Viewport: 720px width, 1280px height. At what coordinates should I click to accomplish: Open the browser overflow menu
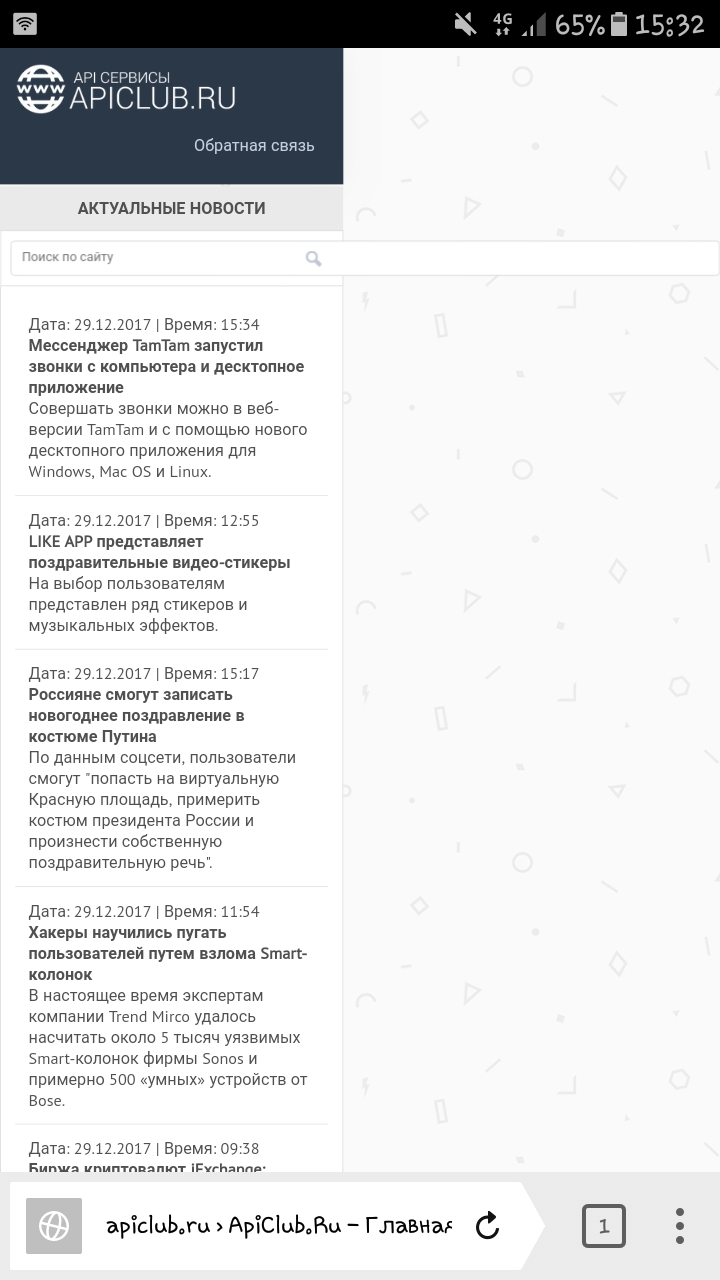coord(680,1226)
